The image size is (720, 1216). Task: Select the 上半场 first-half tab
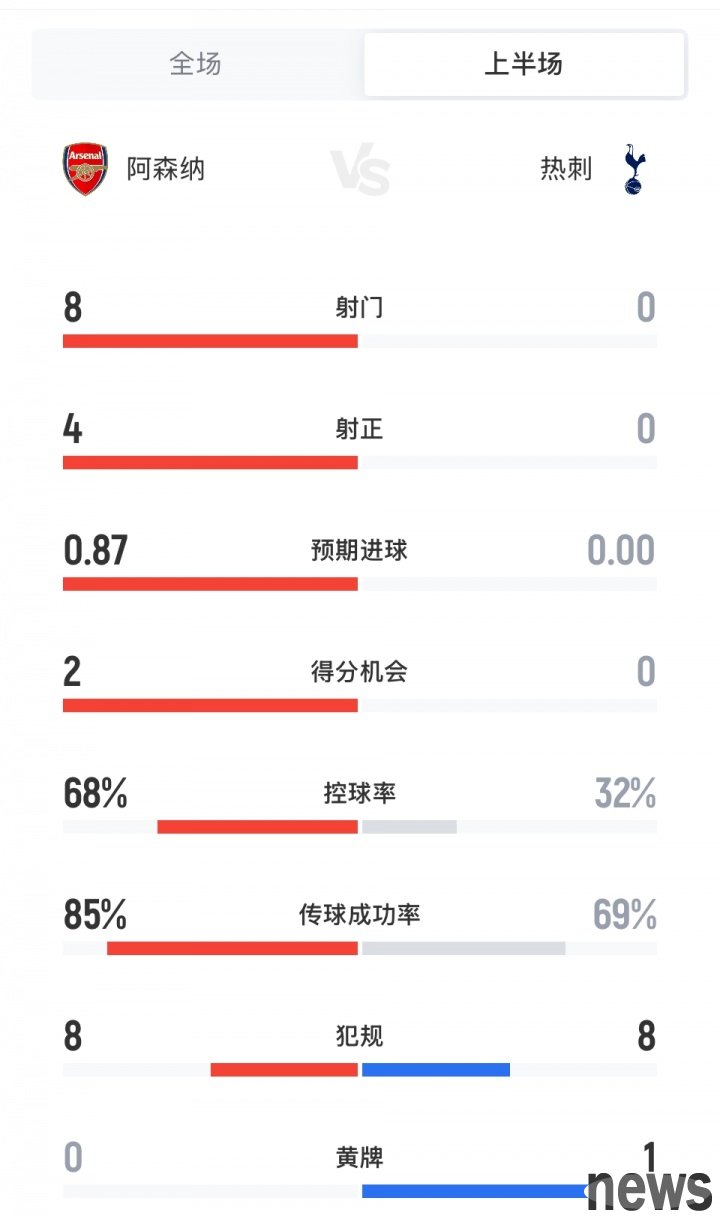[x=523, y=65]
